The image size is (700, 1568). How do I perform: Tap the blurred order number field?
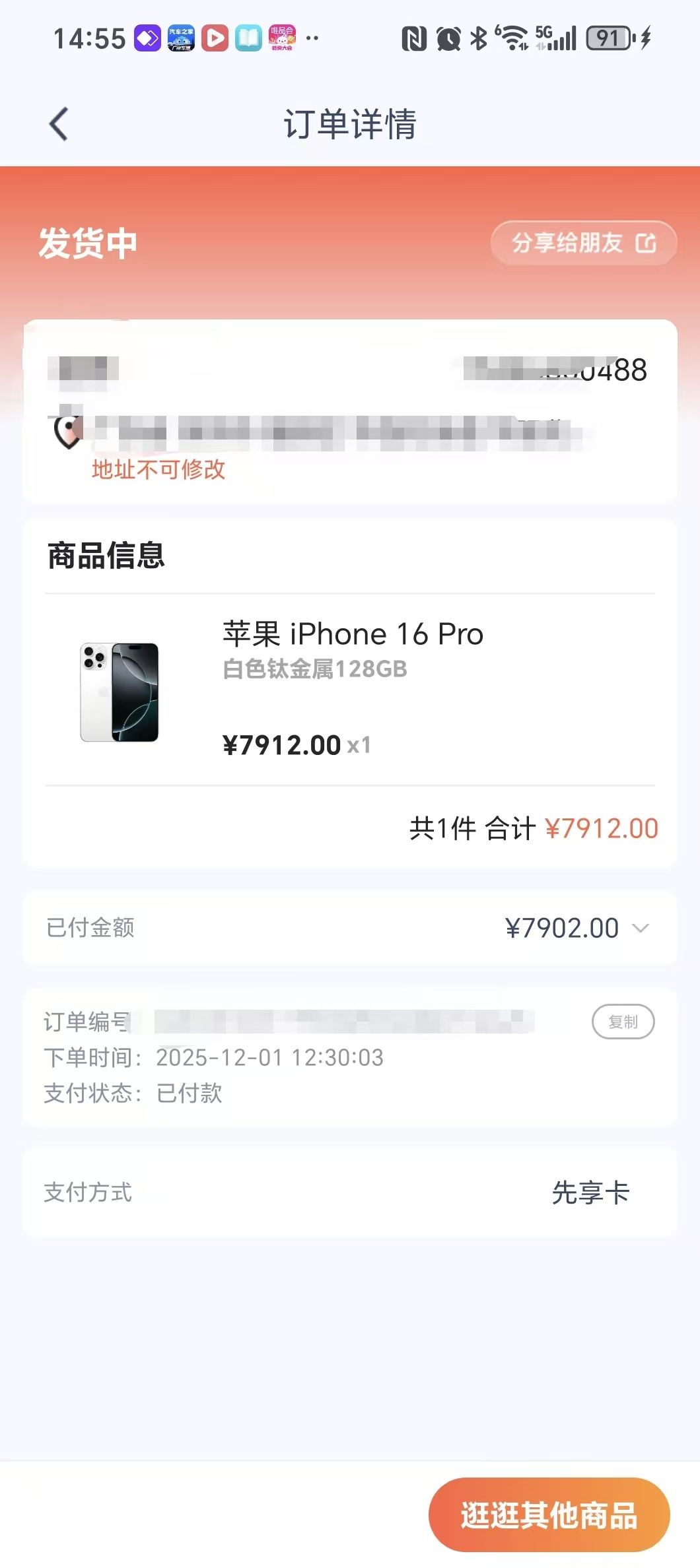click(343, 1021)
